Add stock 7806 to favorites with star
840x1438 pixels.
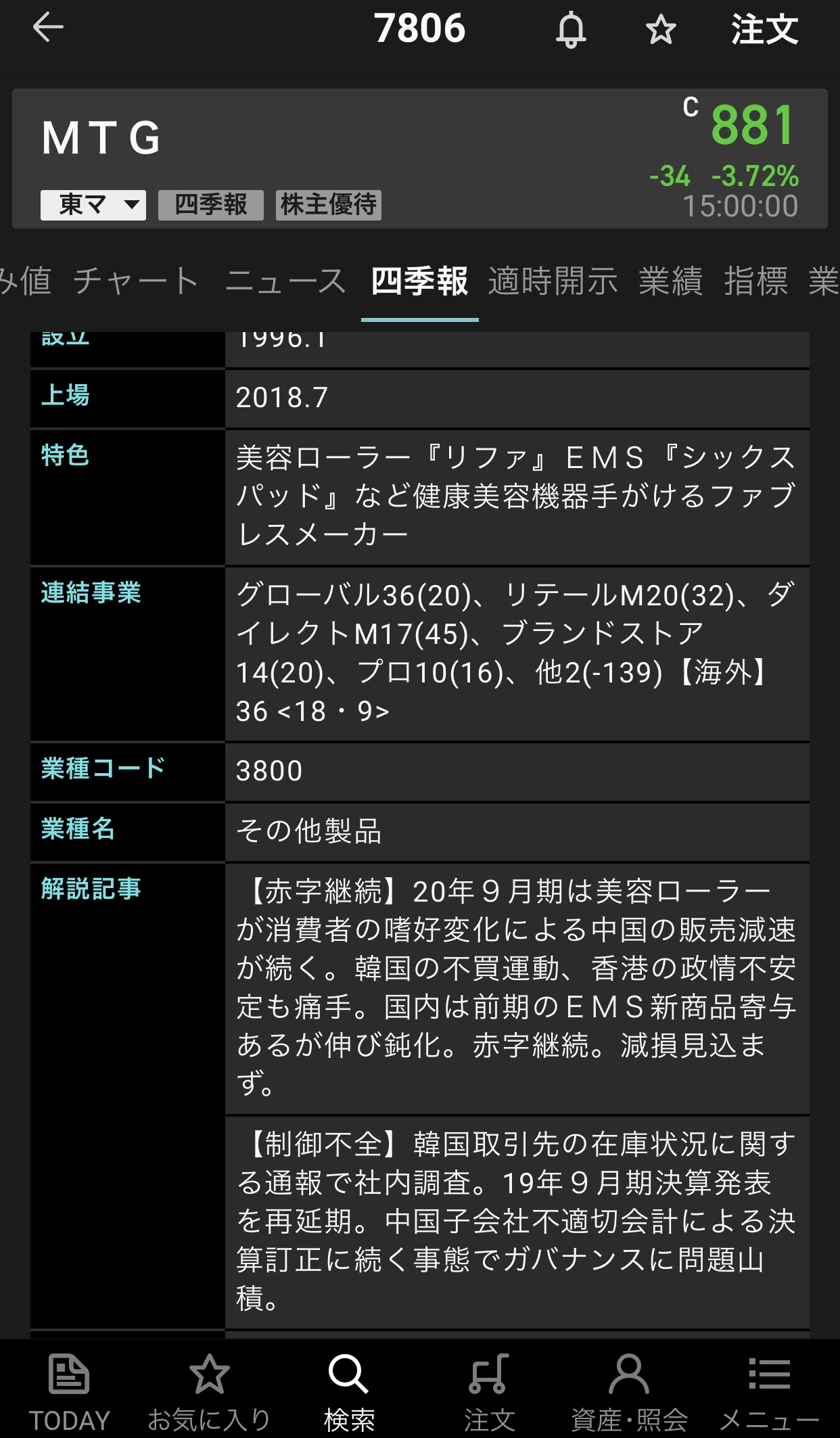point(660,30)
